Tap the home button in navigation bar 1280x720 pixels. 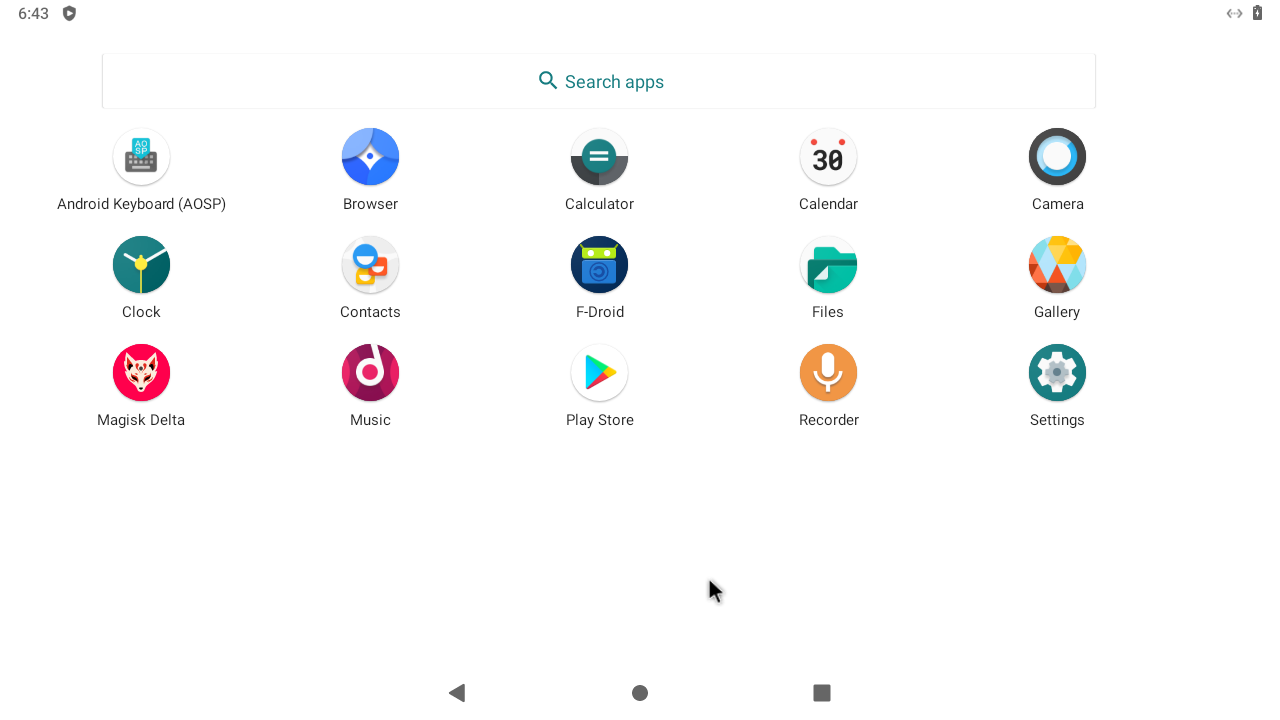(640, 692)
